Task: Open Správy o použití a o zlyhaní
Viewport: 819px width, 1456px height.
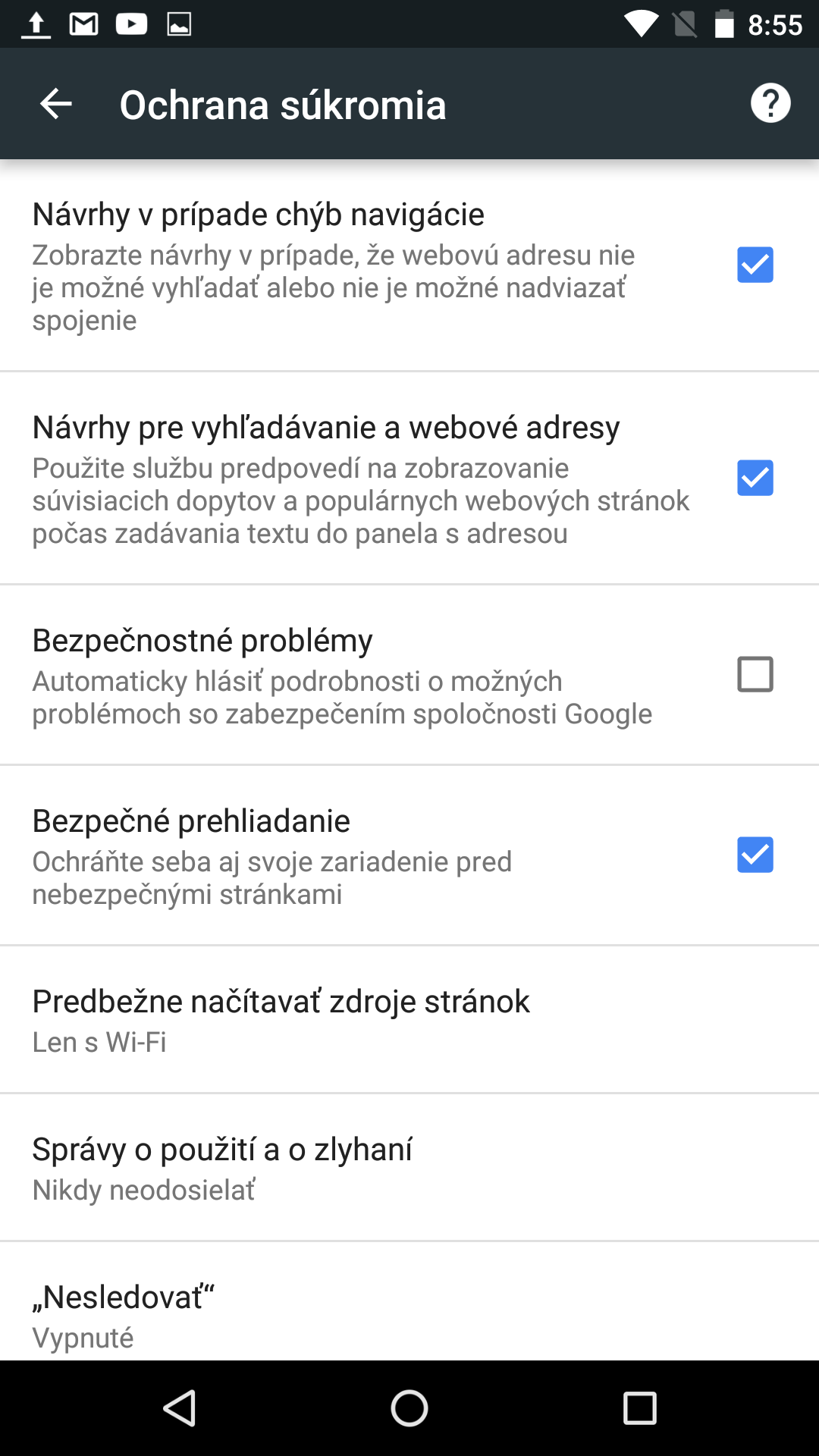Action: point(409,1168)
